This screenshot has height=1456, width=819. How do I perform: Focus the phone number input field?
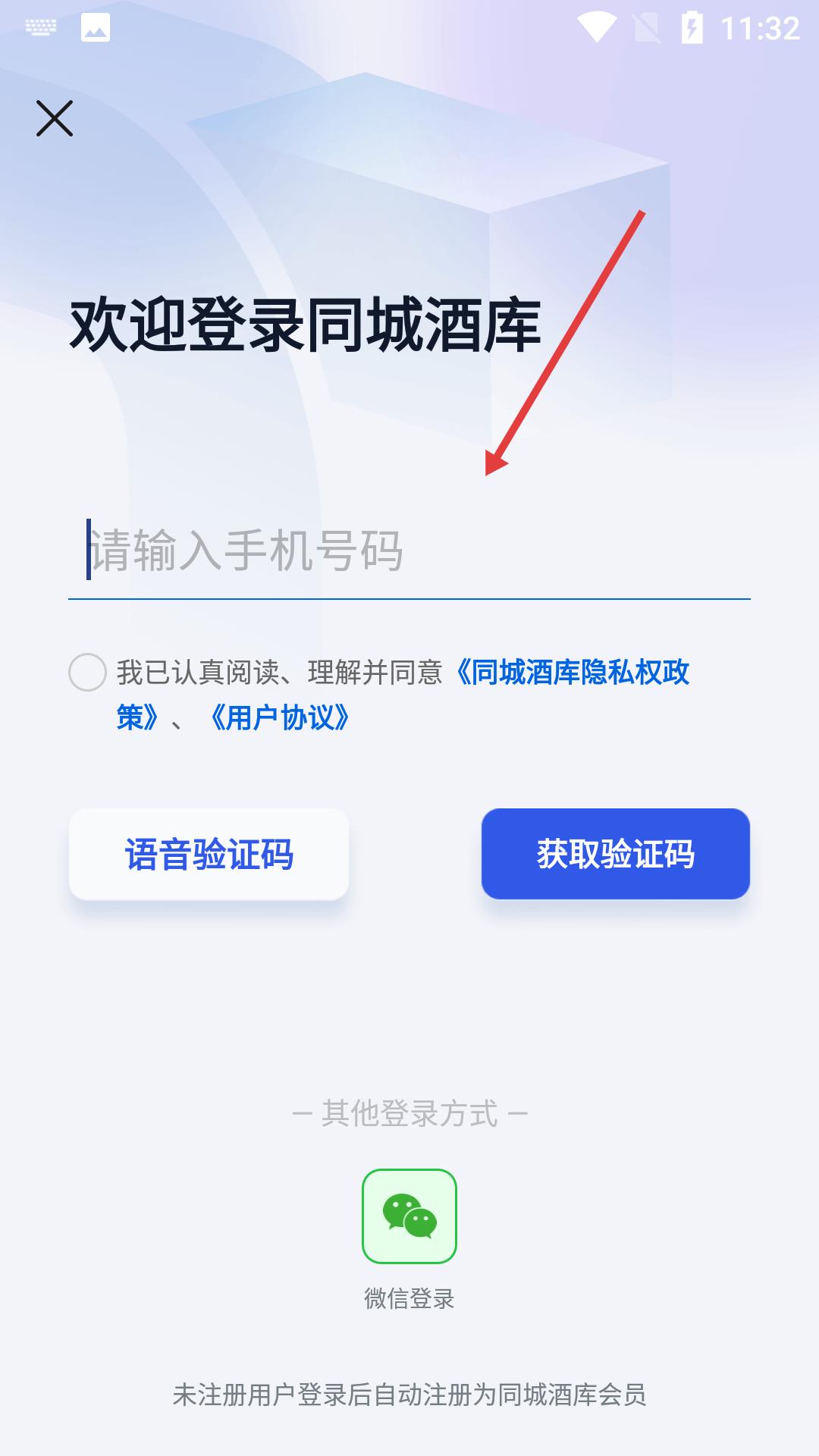tap(409, 551)
